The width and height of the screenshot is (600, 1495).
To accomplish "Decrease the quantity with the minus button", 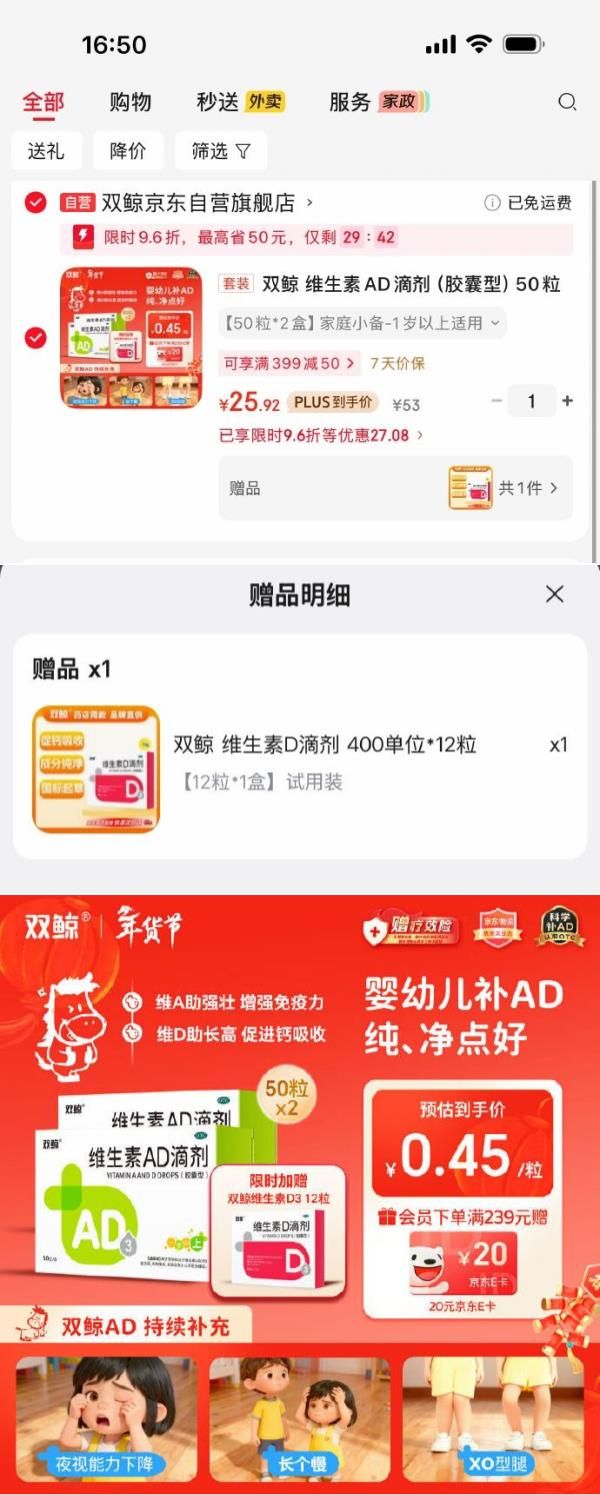I will tap(497, 401).
